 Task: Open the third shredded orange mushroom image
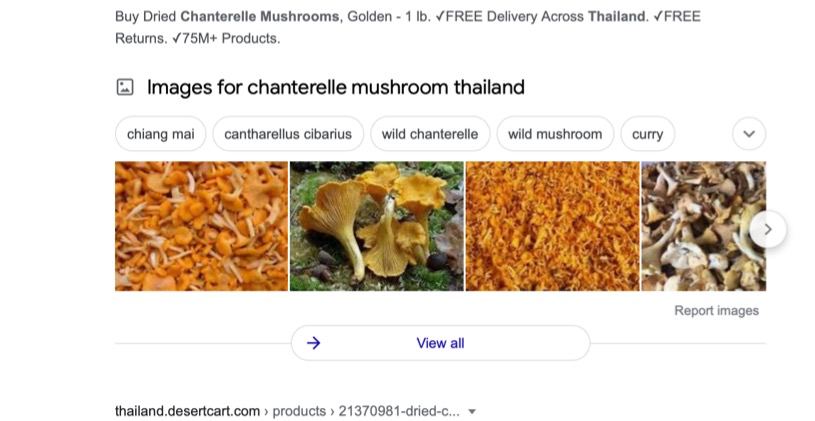click(x=553, y=226)
